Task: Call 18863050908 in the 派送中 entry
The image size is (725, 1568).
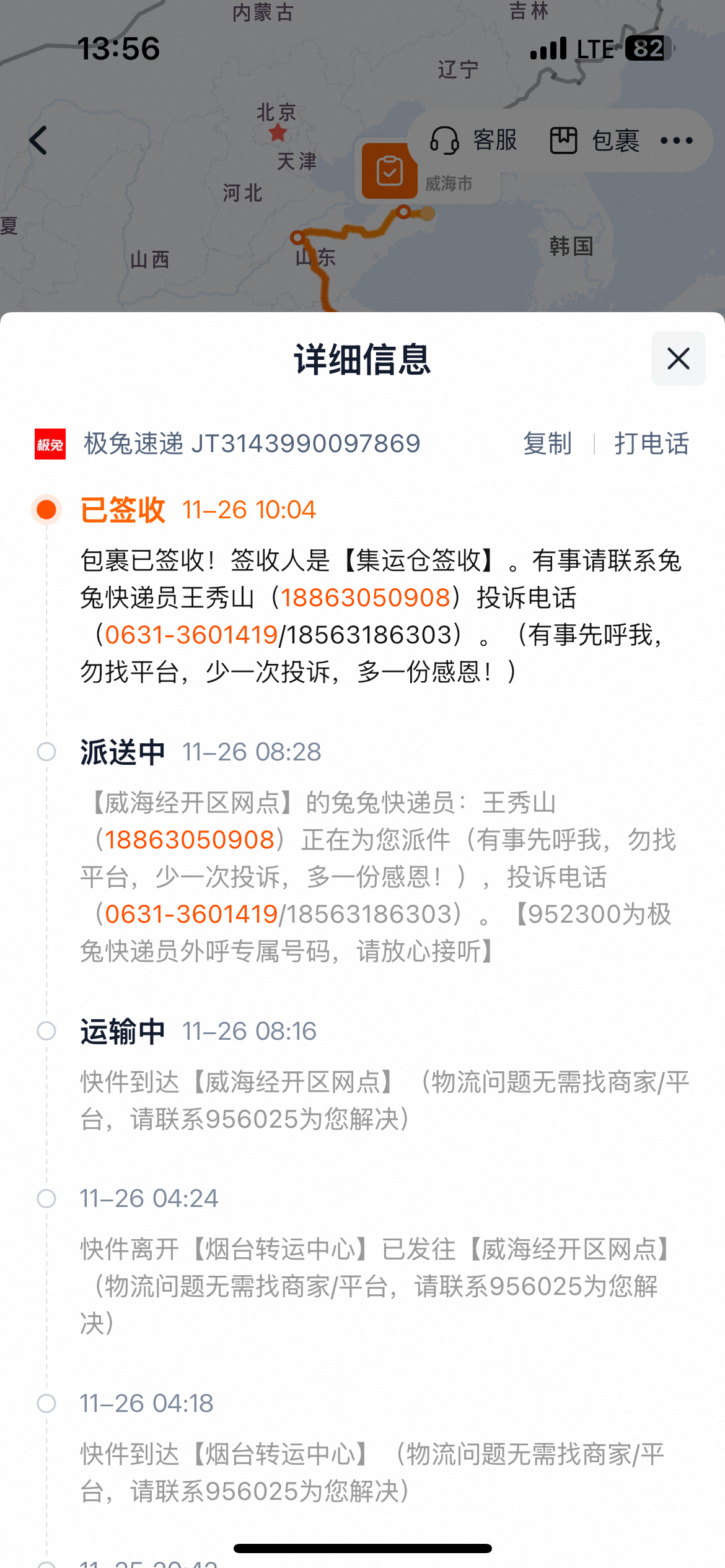Action: (x=190, y=840)
